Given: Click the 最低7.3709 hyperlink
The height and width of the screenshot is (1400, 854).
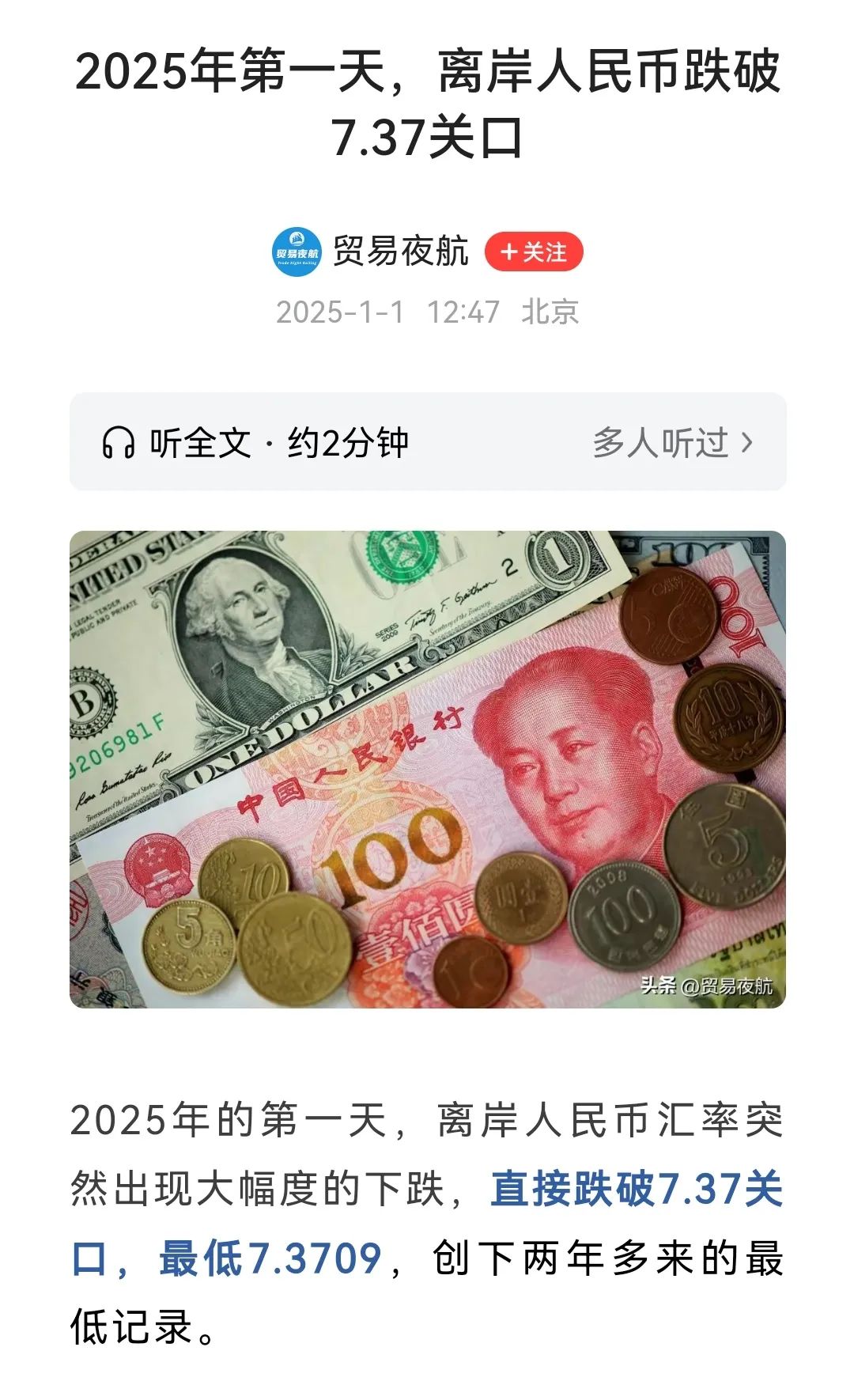Looking at the screenshot, I should 270,1258.
